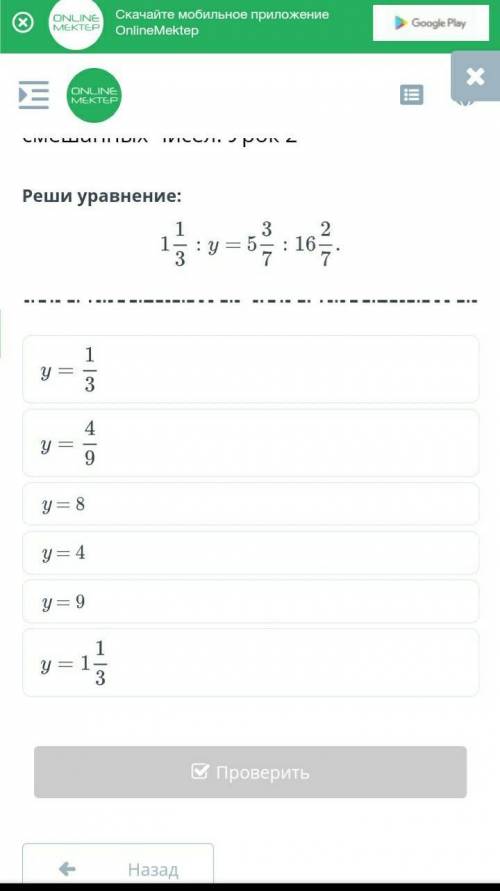Choose answer y = 8
This screenshot has width=500, height=891.
coord(251,504)
